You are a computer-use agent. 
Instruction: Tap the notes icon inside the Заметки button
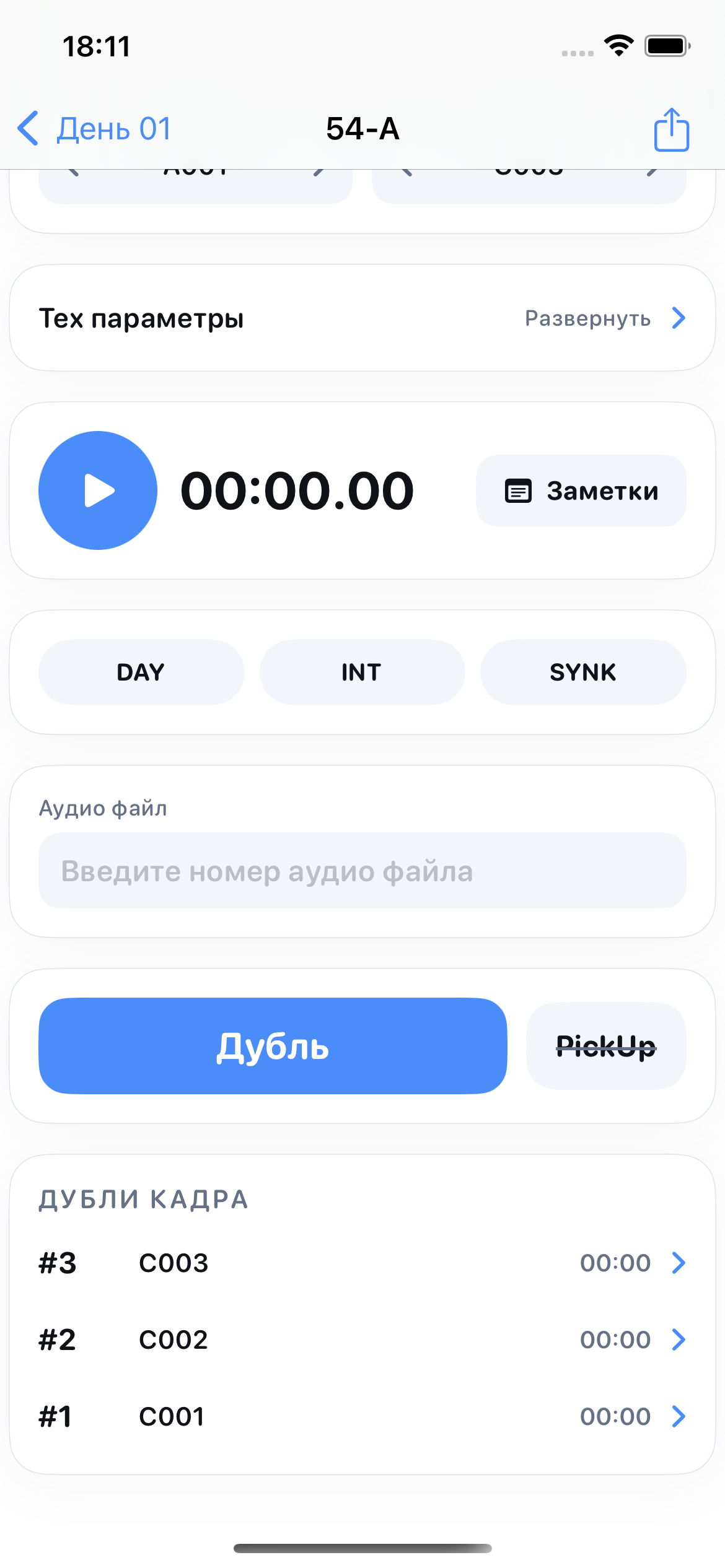tap(518, 490)
